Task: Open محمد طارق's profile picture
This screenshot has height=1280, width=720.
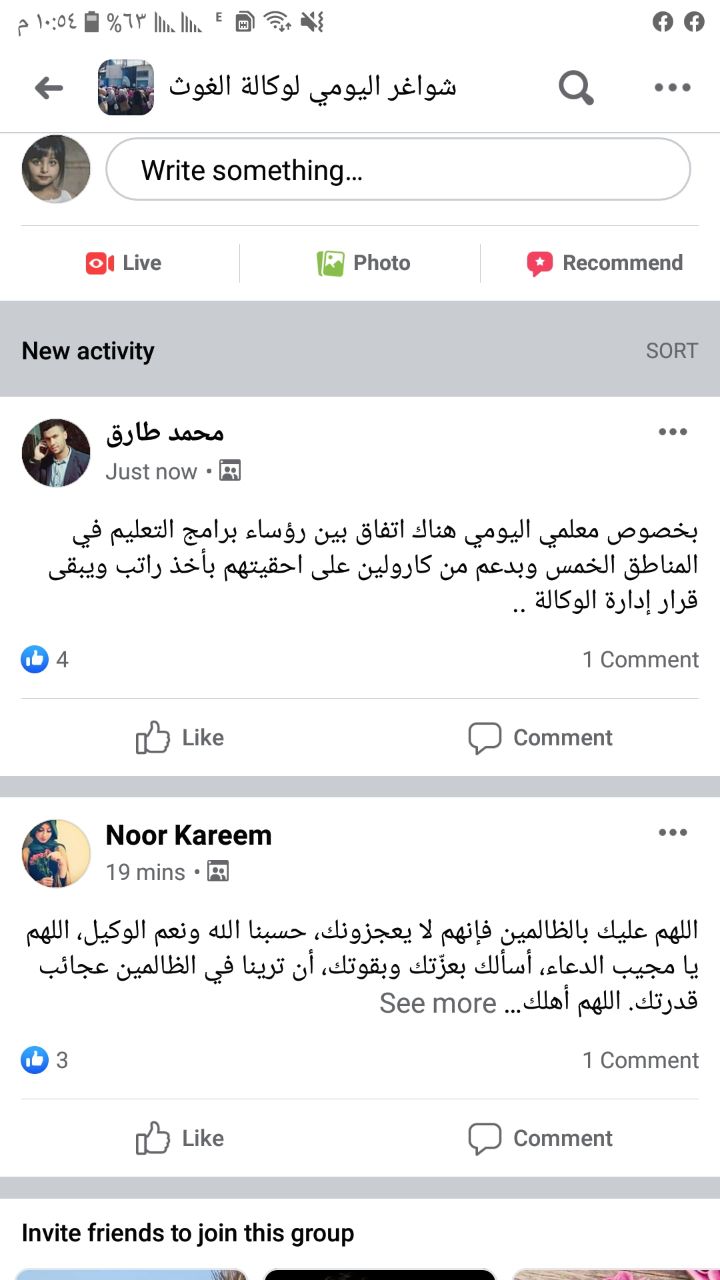Action: pyautogui.click(x=56, y=453)
